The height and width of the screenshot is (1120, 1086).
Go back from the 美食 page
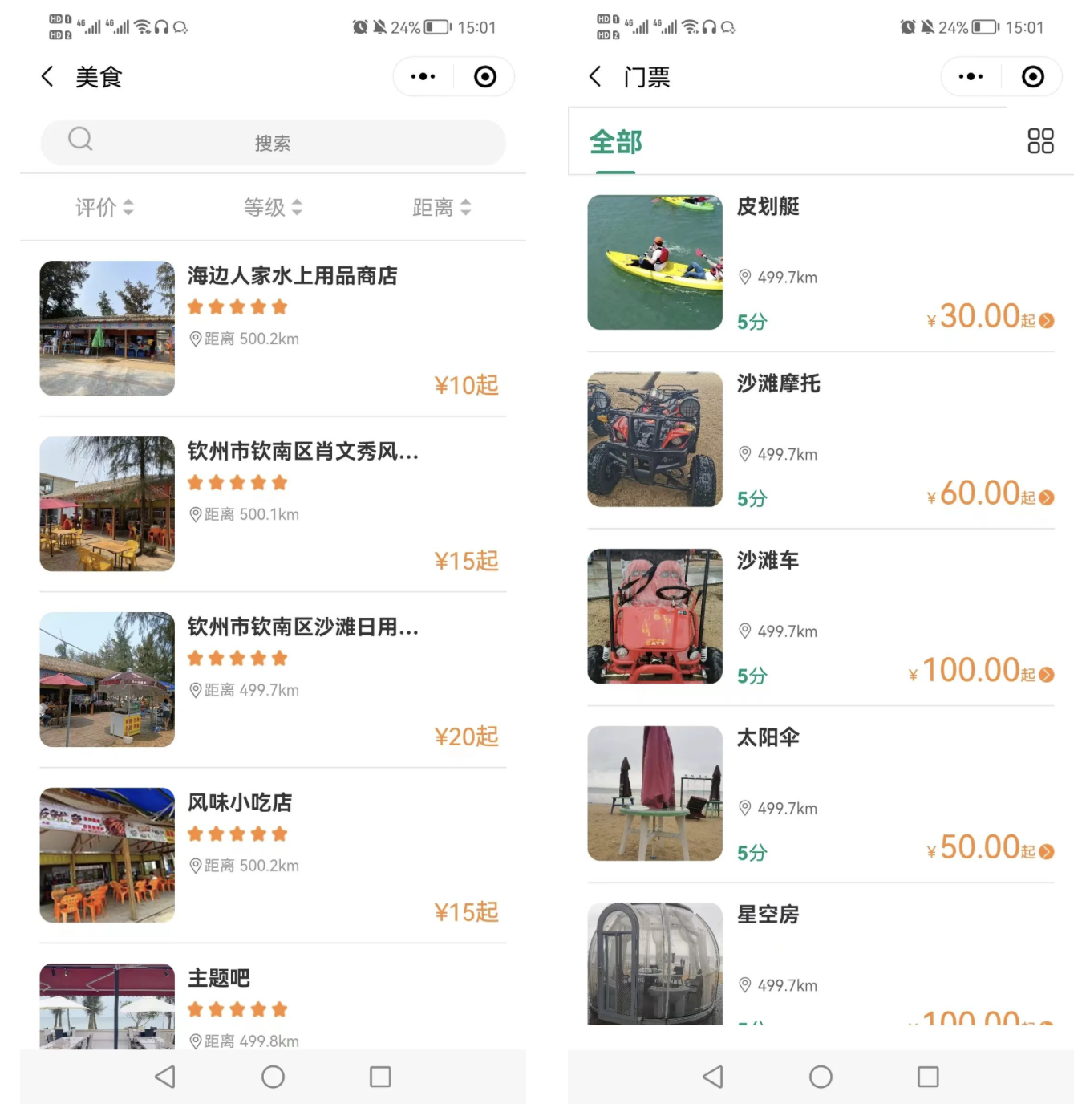coord(47,77)
